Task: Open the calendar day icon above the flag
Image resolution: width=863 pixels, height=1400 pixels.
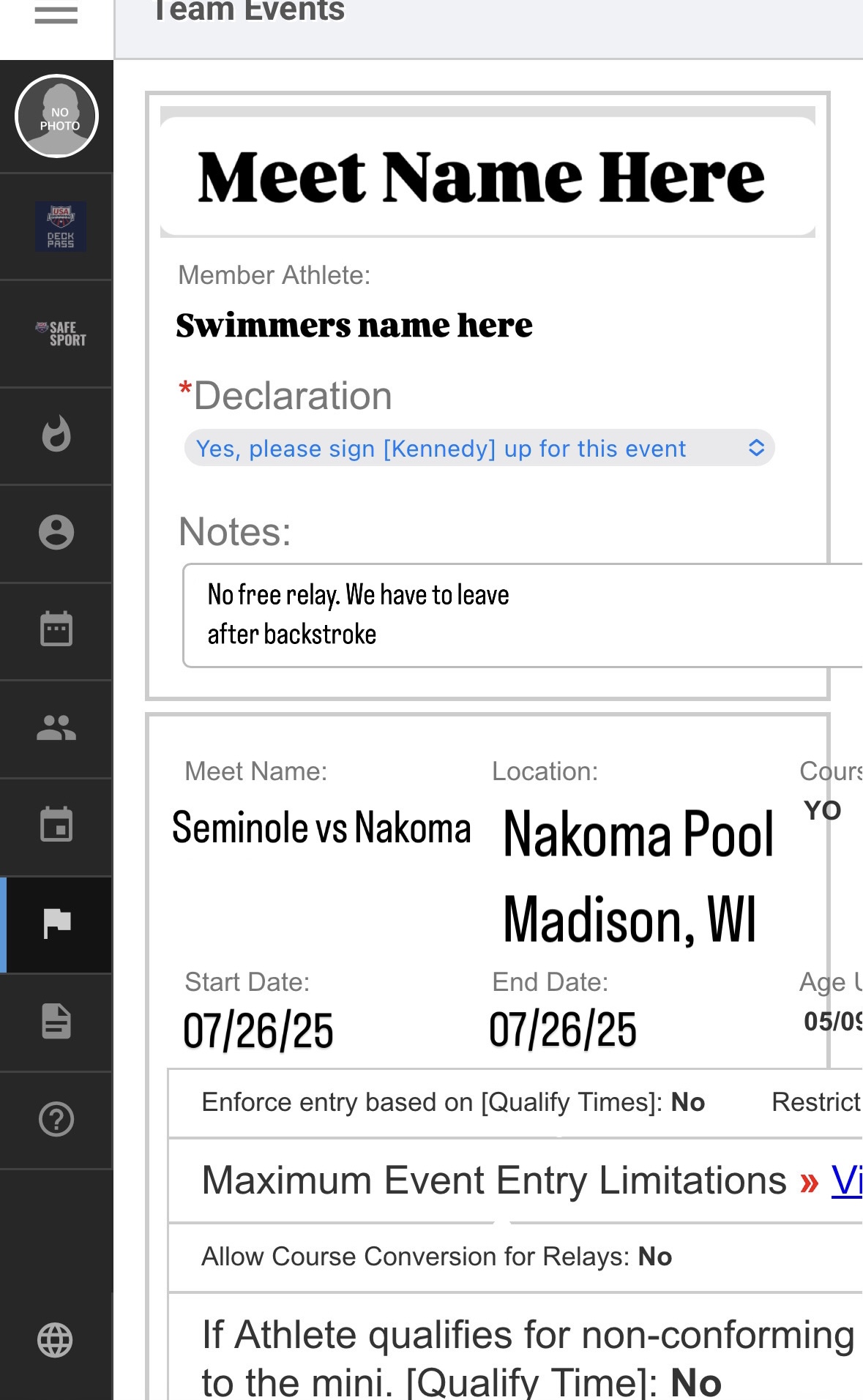Action: [56, 825]
